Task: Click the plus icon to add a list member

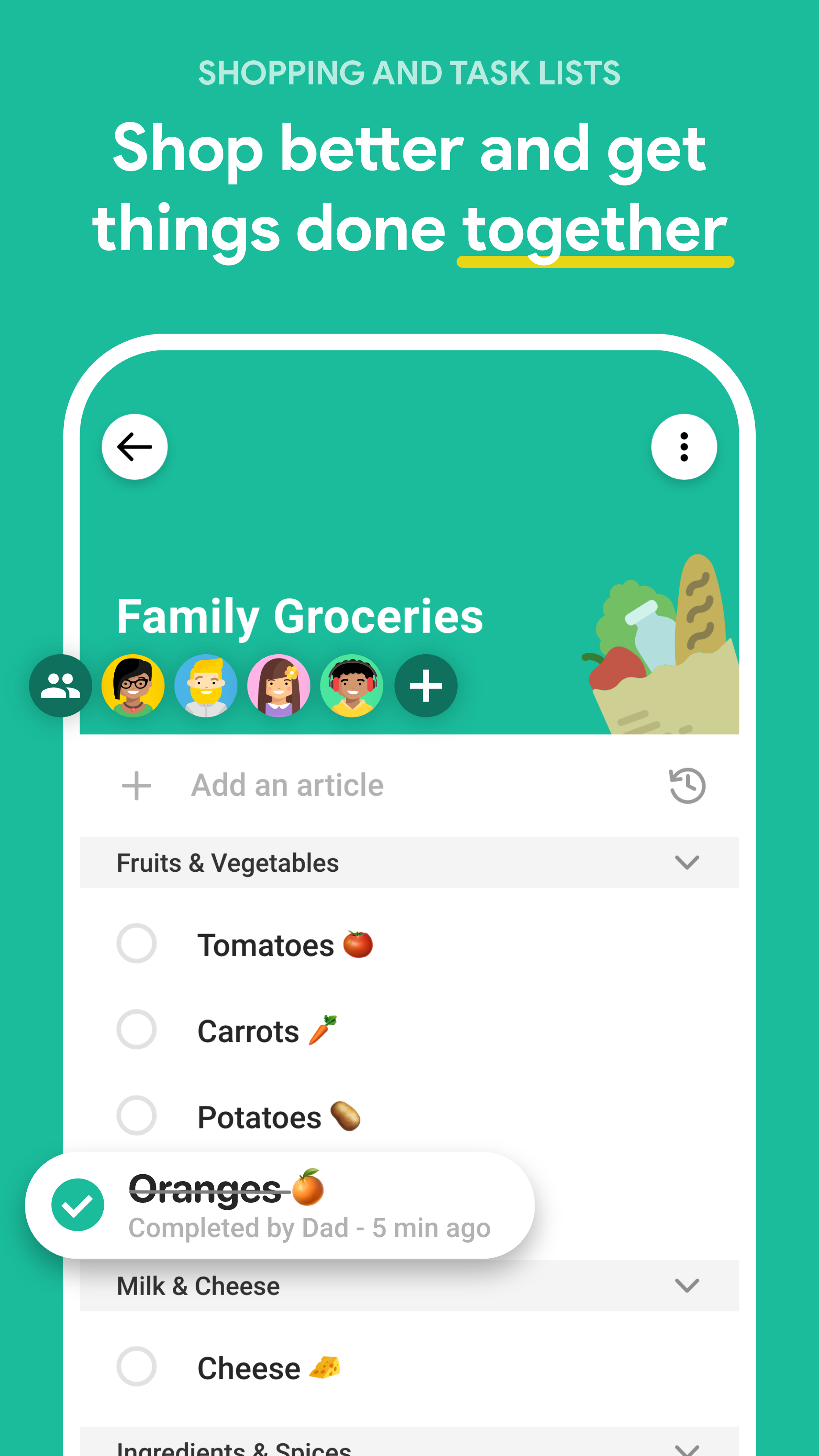Action: tap(425, 686)
